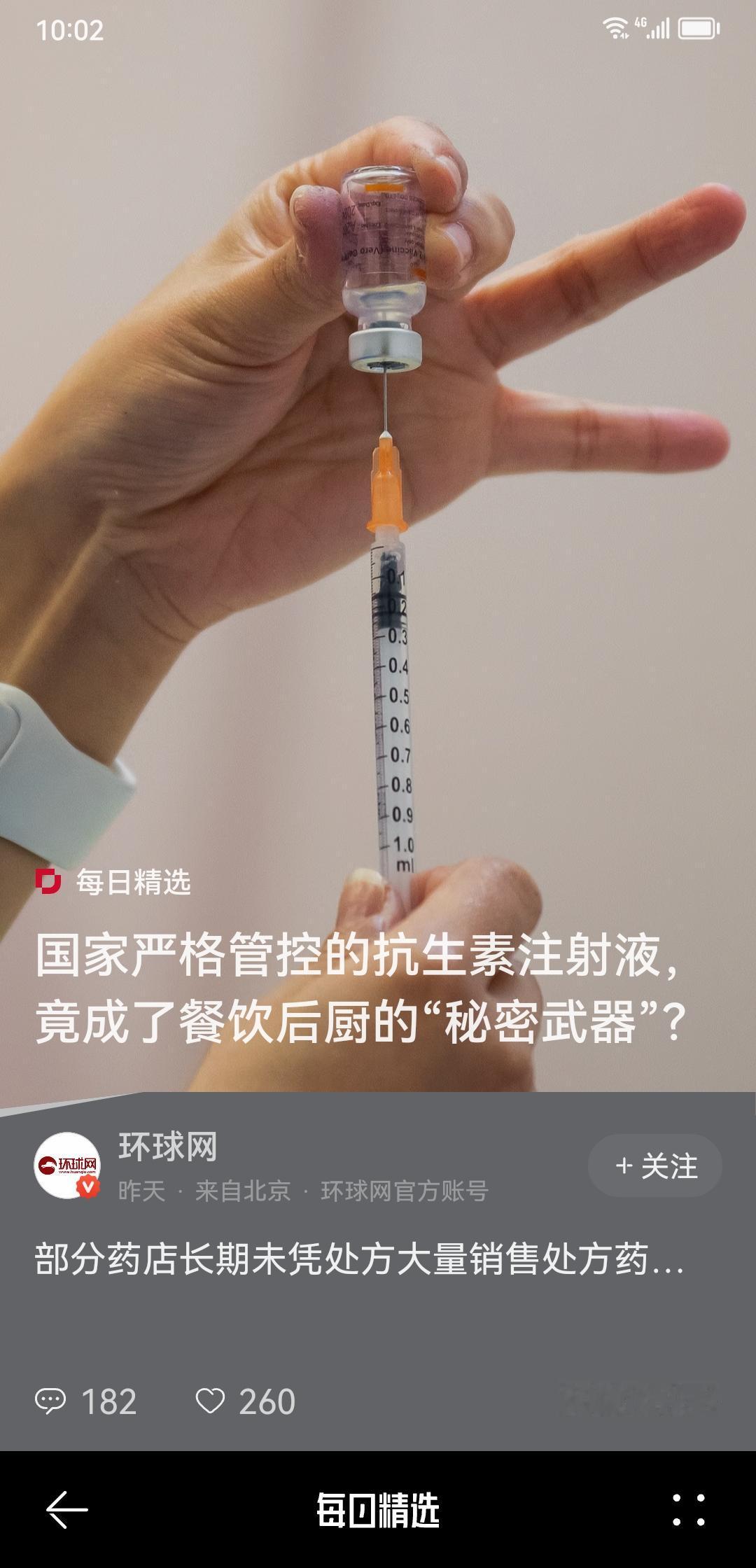
Task: Tap the syringe photo to view fullscreen
Action: click(x=378, y=490)
